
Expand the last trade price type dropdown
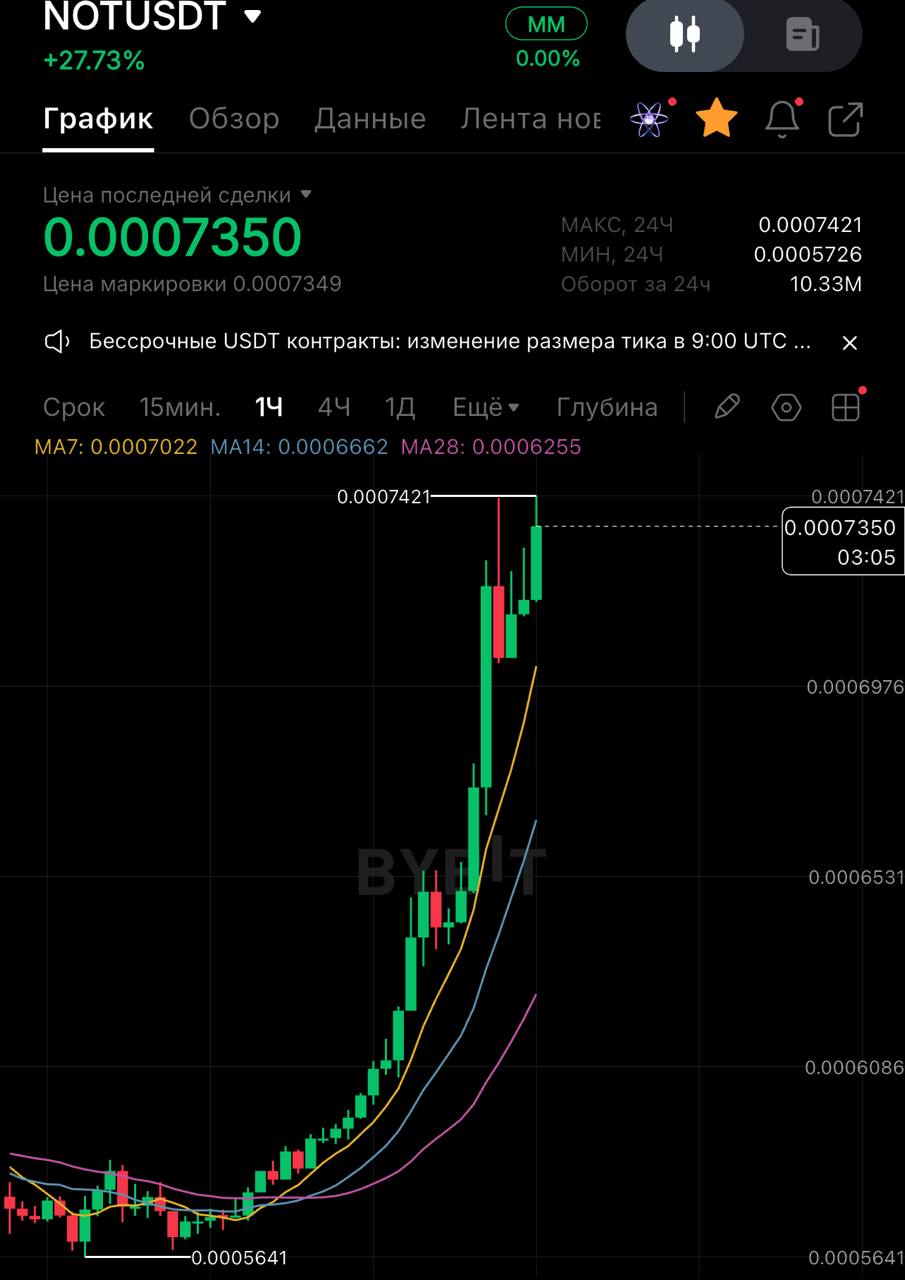pos(306,195)
